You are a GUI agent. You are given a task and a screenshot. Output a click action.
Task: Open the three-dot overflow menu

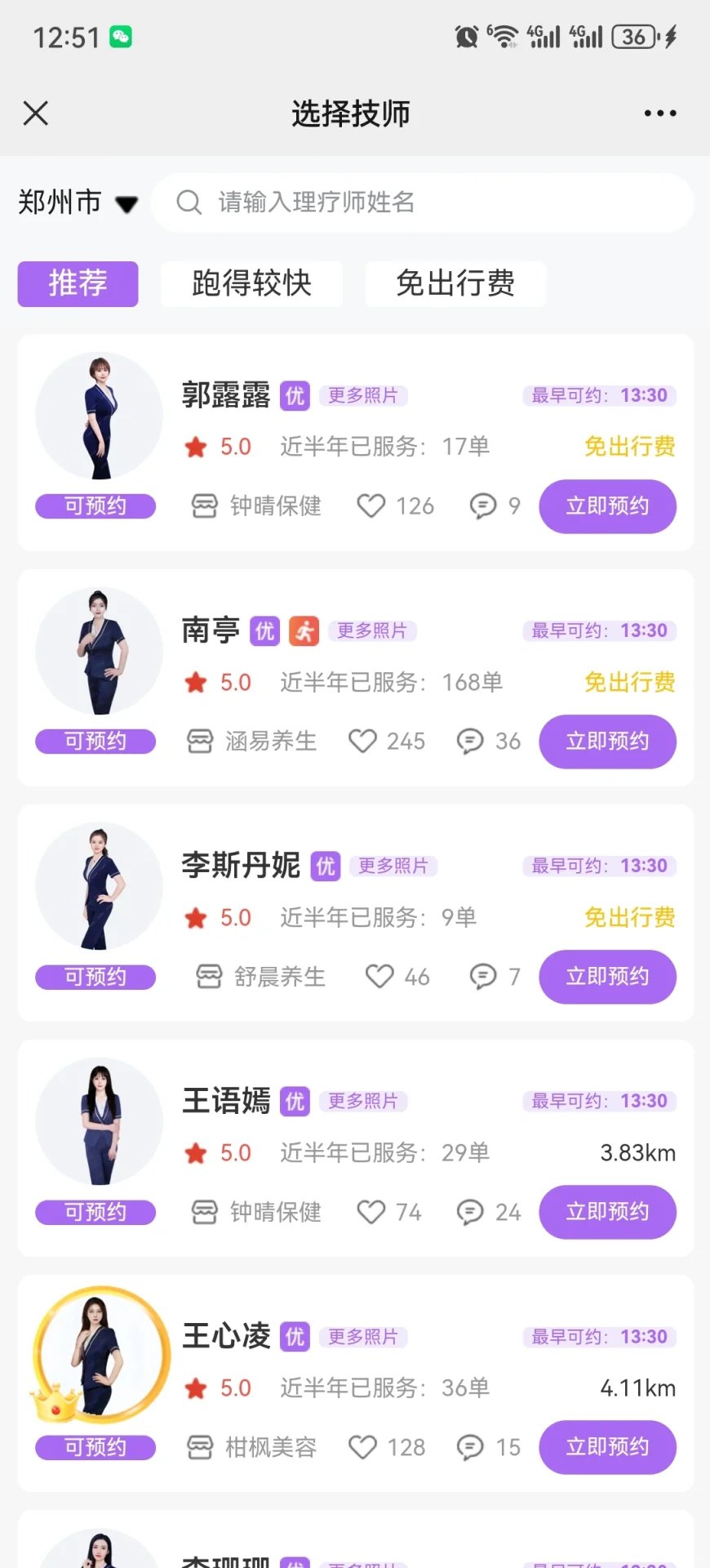point(659,113)
